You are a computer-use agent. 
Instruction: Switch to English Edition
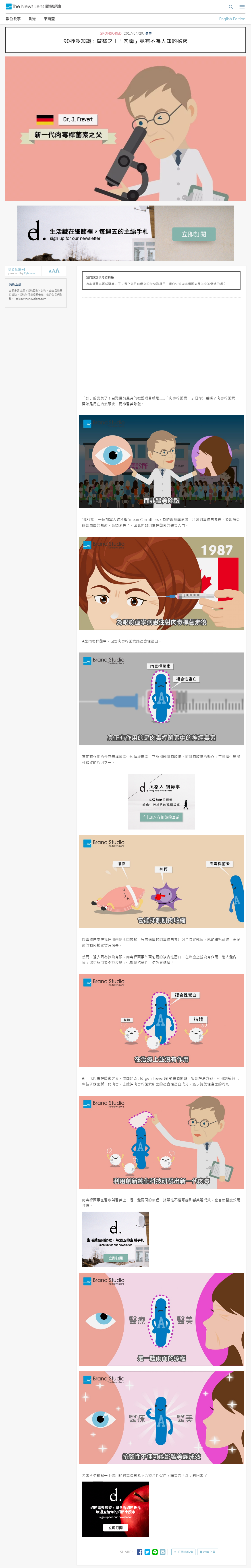click(232, 19)
